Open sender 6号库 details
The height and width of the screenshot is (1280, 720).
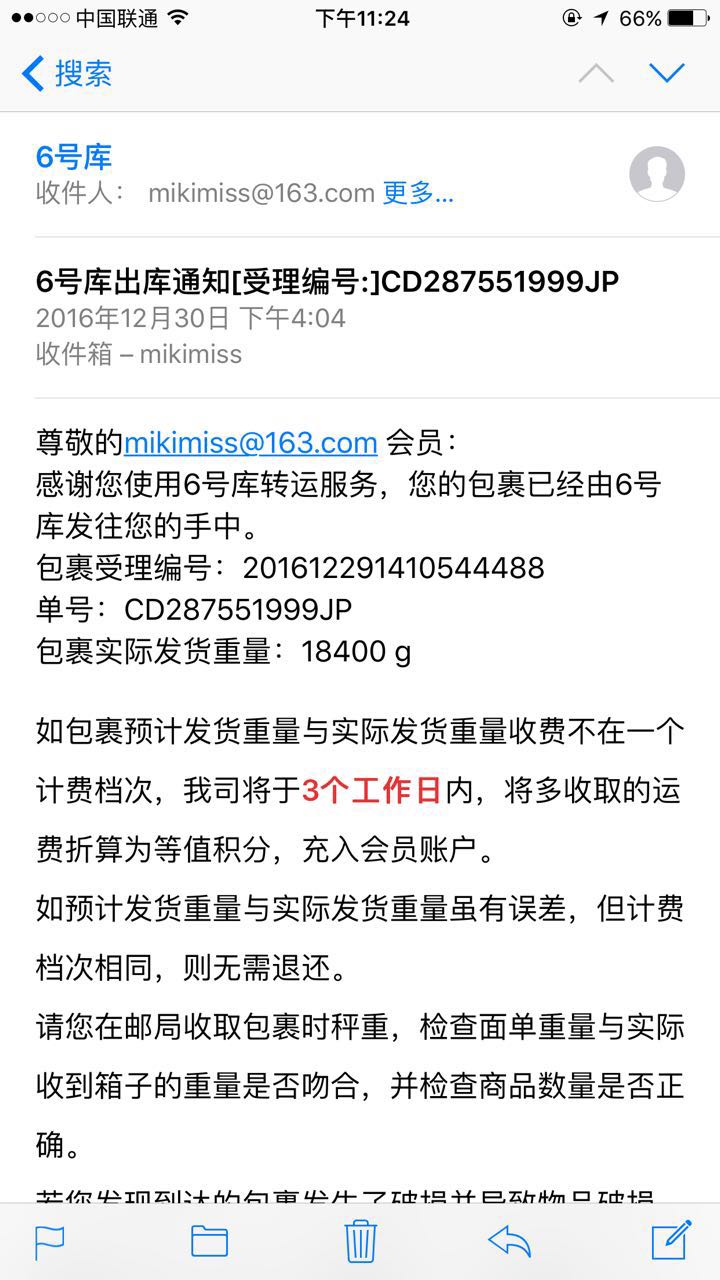pyautogui.click(x=74, y=156)
